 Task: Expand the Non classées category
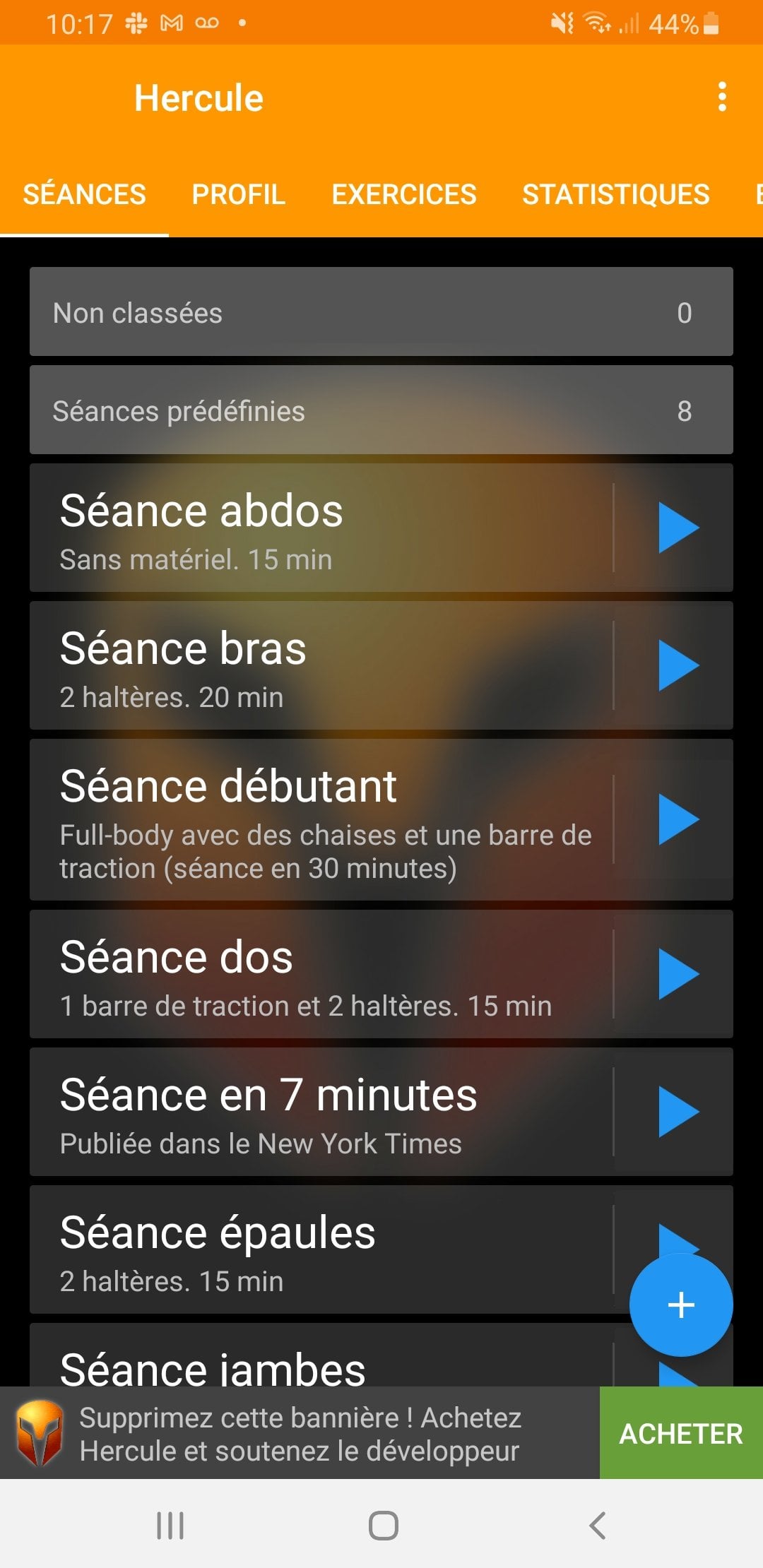click(381, 313)
